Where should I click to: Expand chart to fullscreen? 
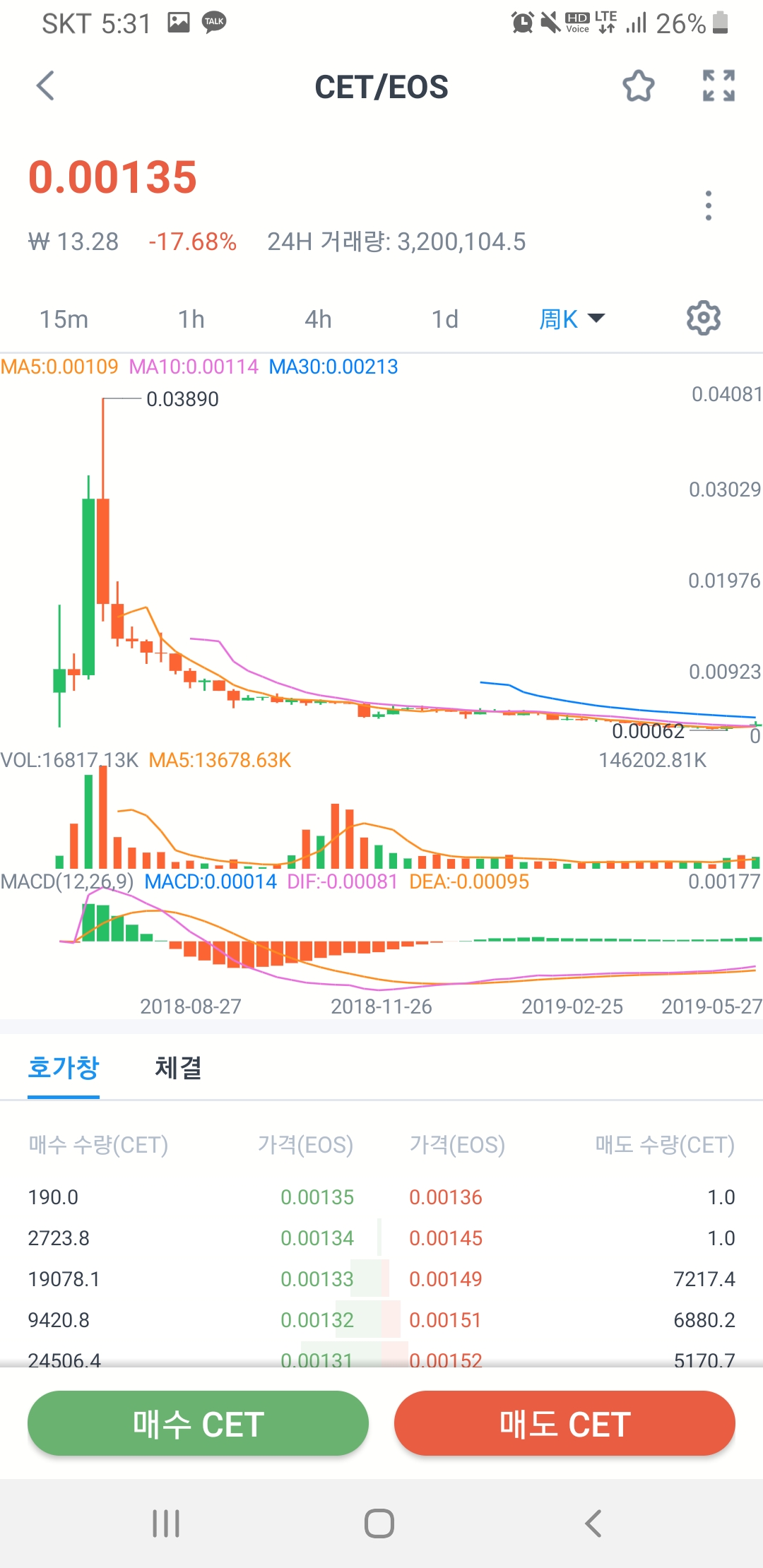(x=718, y=86)
